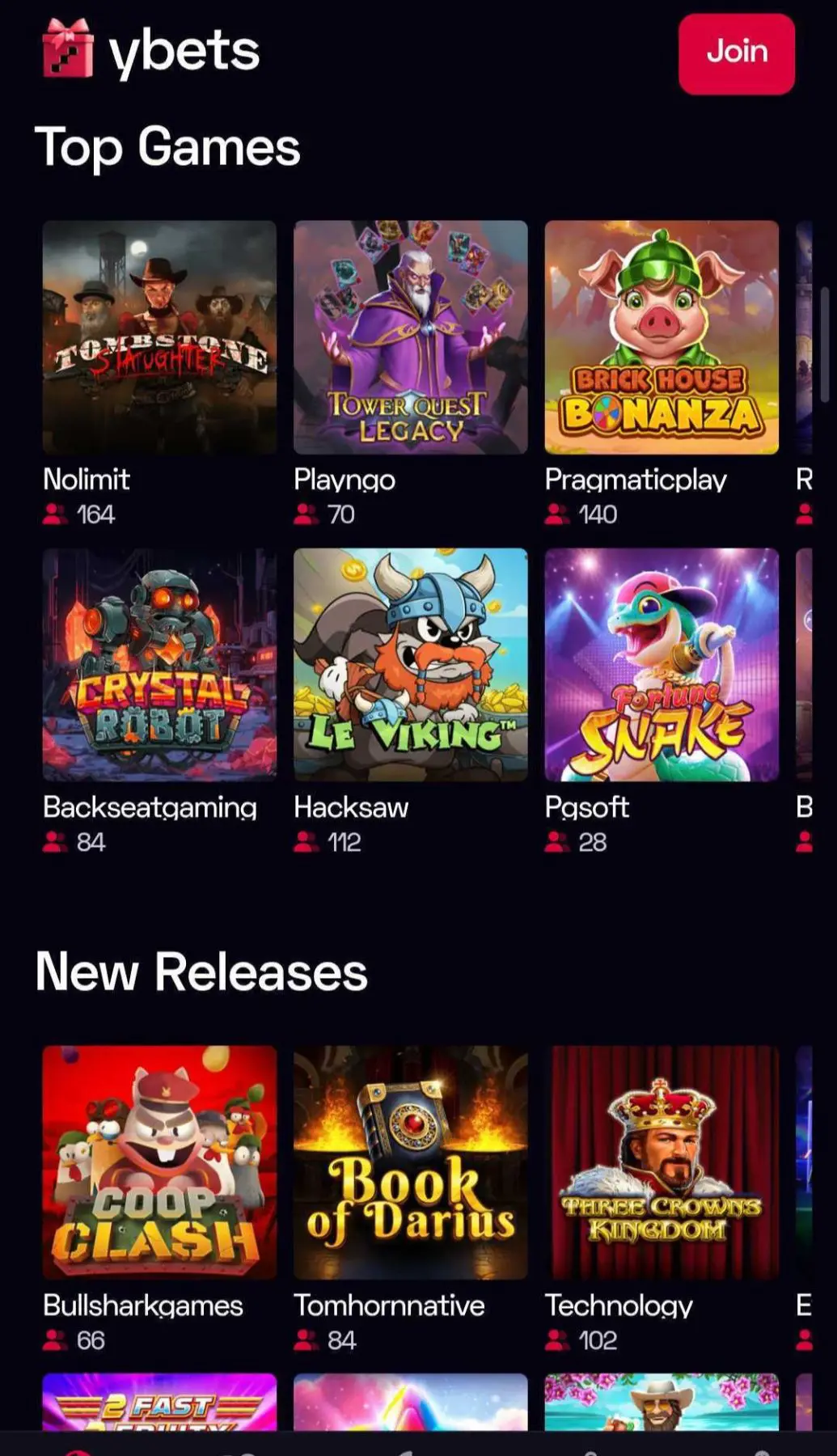Screen dimensions: 837x1456
Task: Launch Tower Quest Legacy game
Action: pos(410,337)
